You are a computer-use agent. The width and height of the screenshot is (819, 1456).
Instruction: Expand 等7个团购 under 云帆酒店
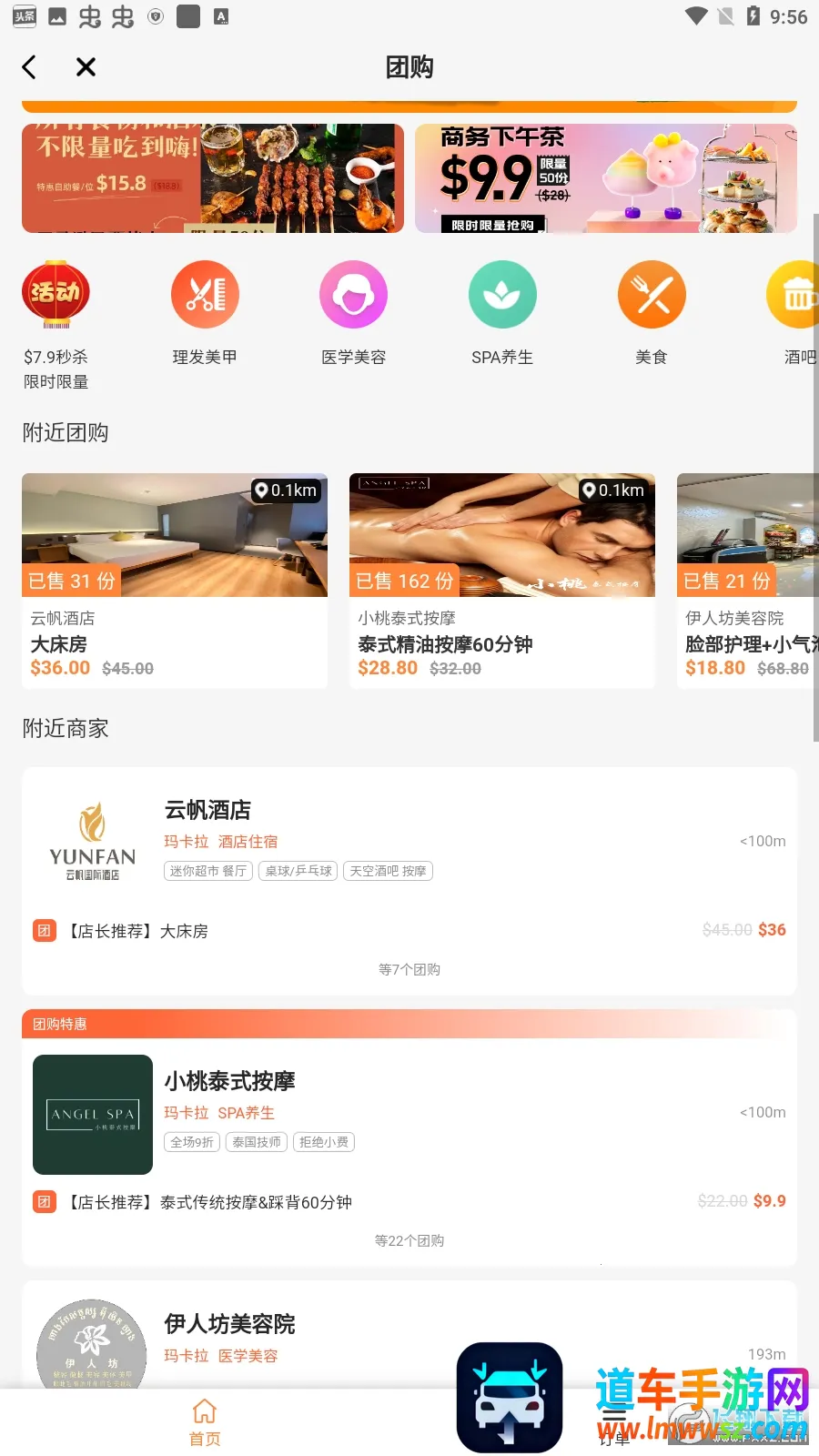[409, 969]
